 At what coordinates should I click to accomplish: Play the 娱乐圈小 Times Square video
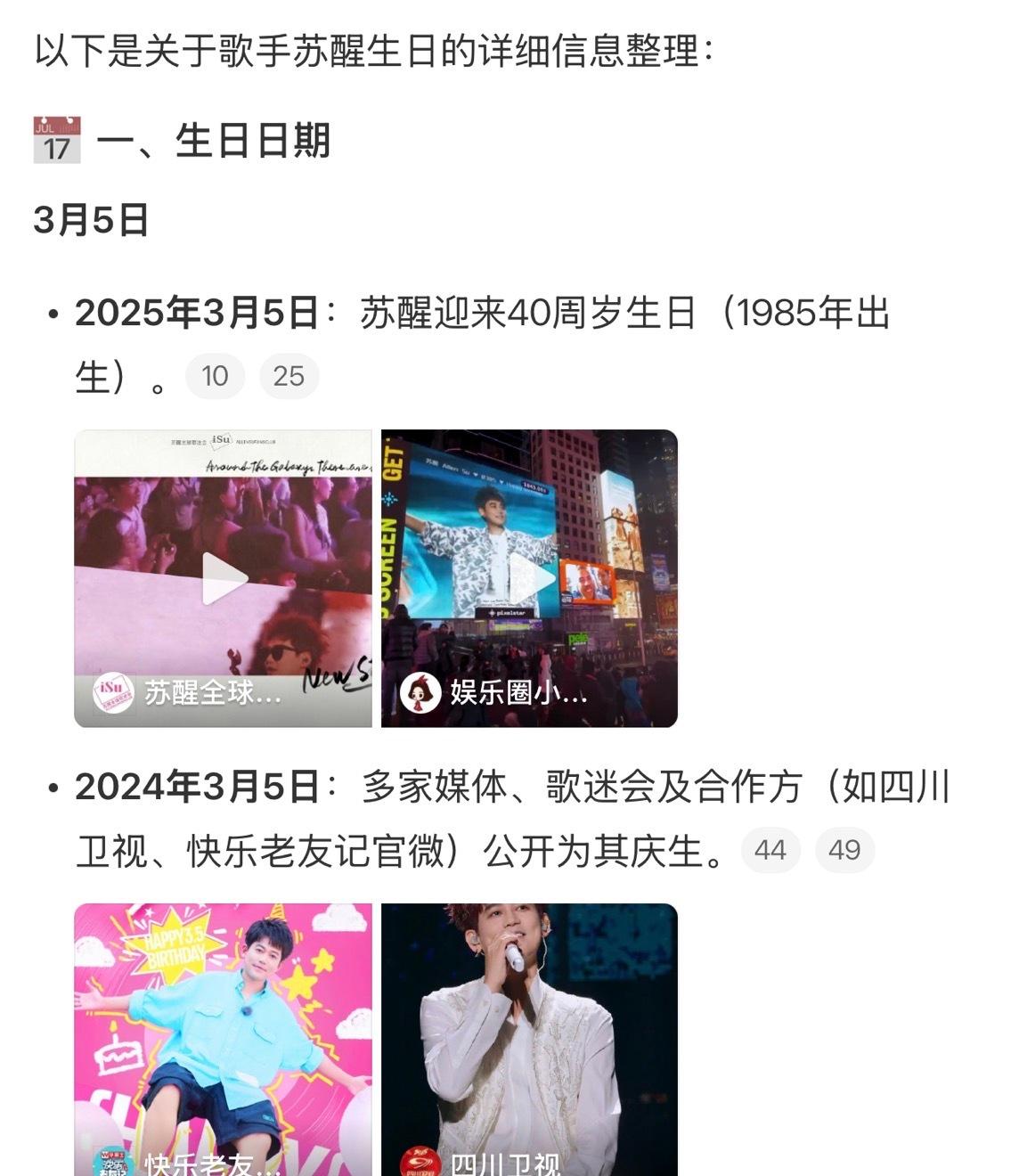pos(529,578)
